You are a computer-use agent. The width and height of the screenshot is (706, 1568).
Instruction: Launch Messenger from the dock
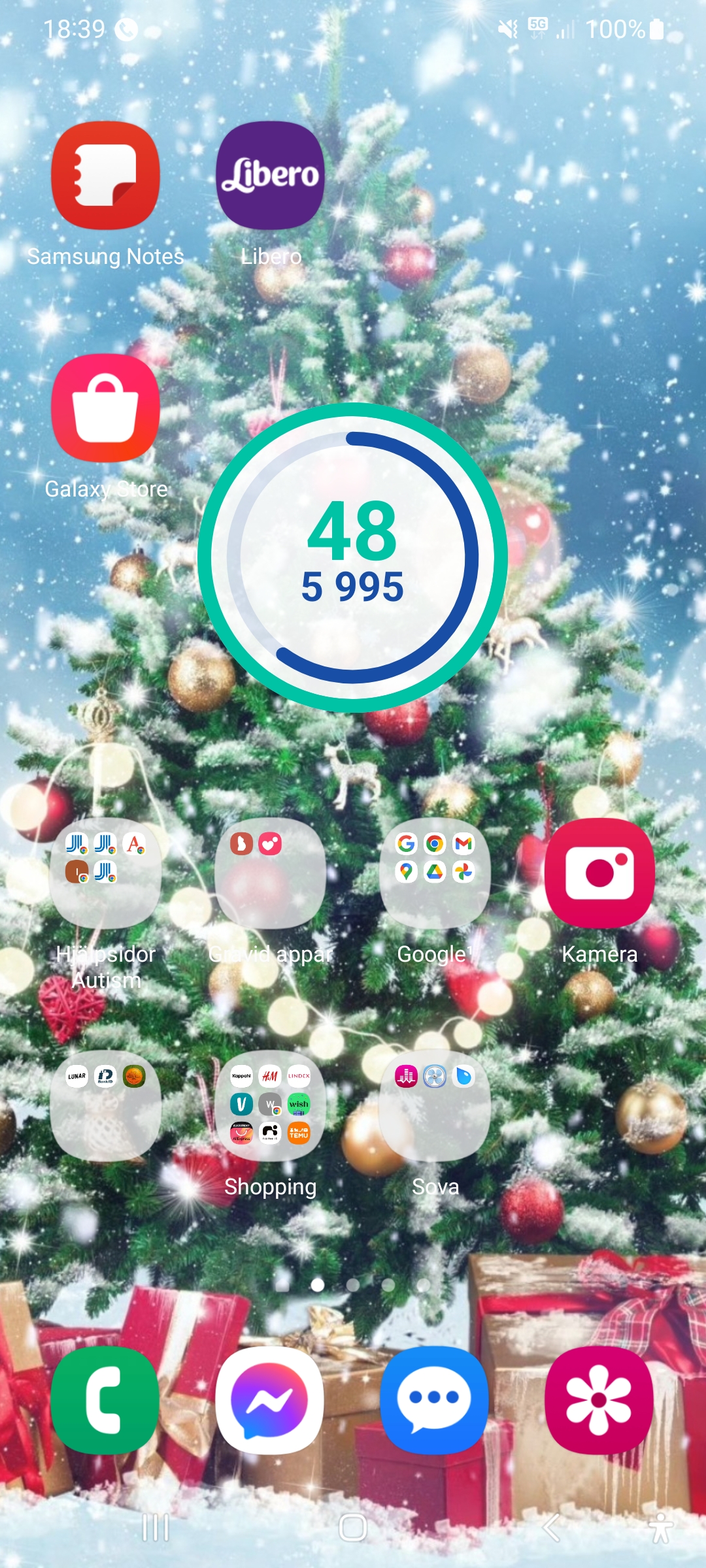pyautogui.click(x=270, y=1399)
